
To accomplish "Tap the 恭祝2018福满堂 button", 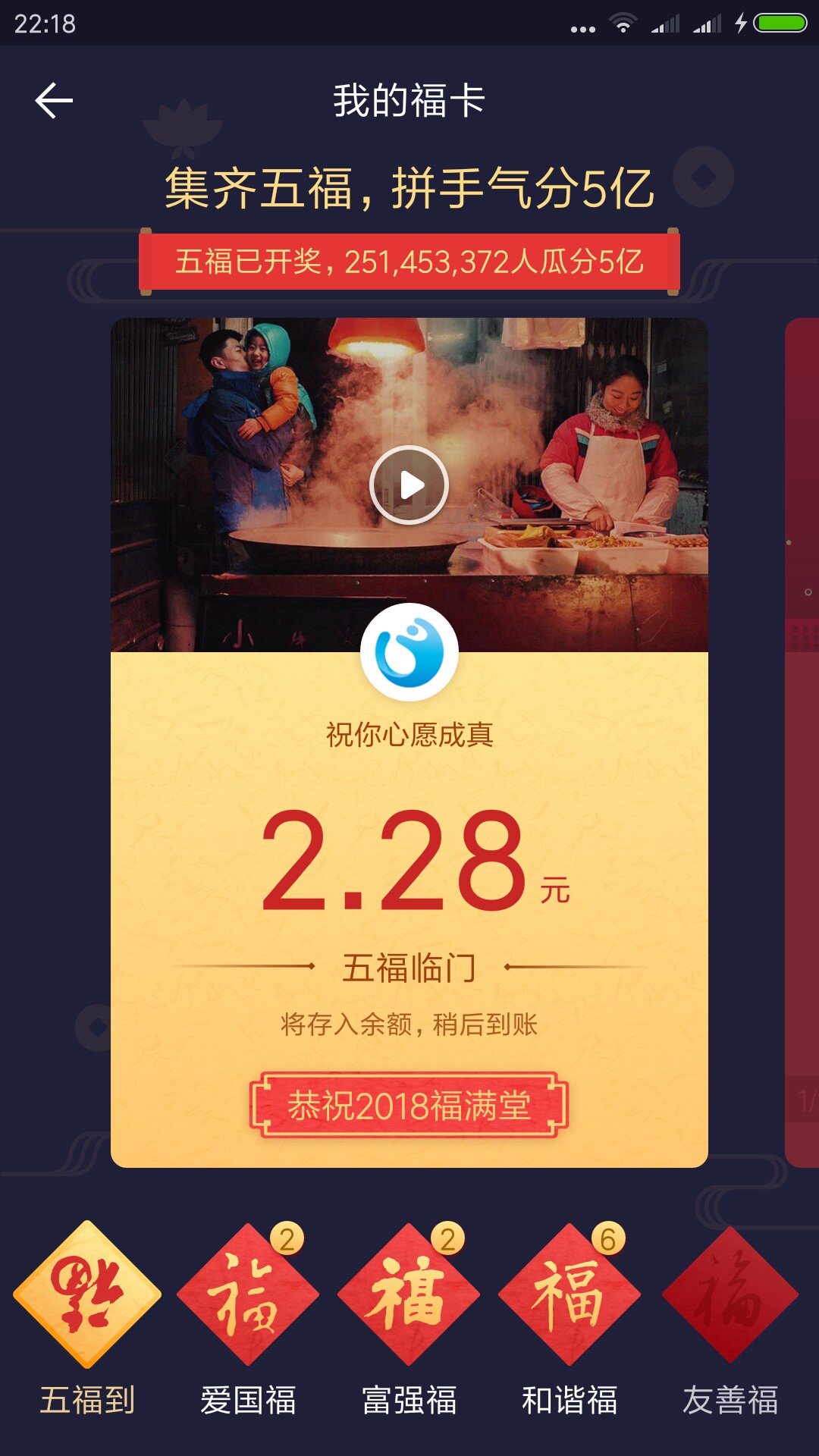I will 409,1105.
